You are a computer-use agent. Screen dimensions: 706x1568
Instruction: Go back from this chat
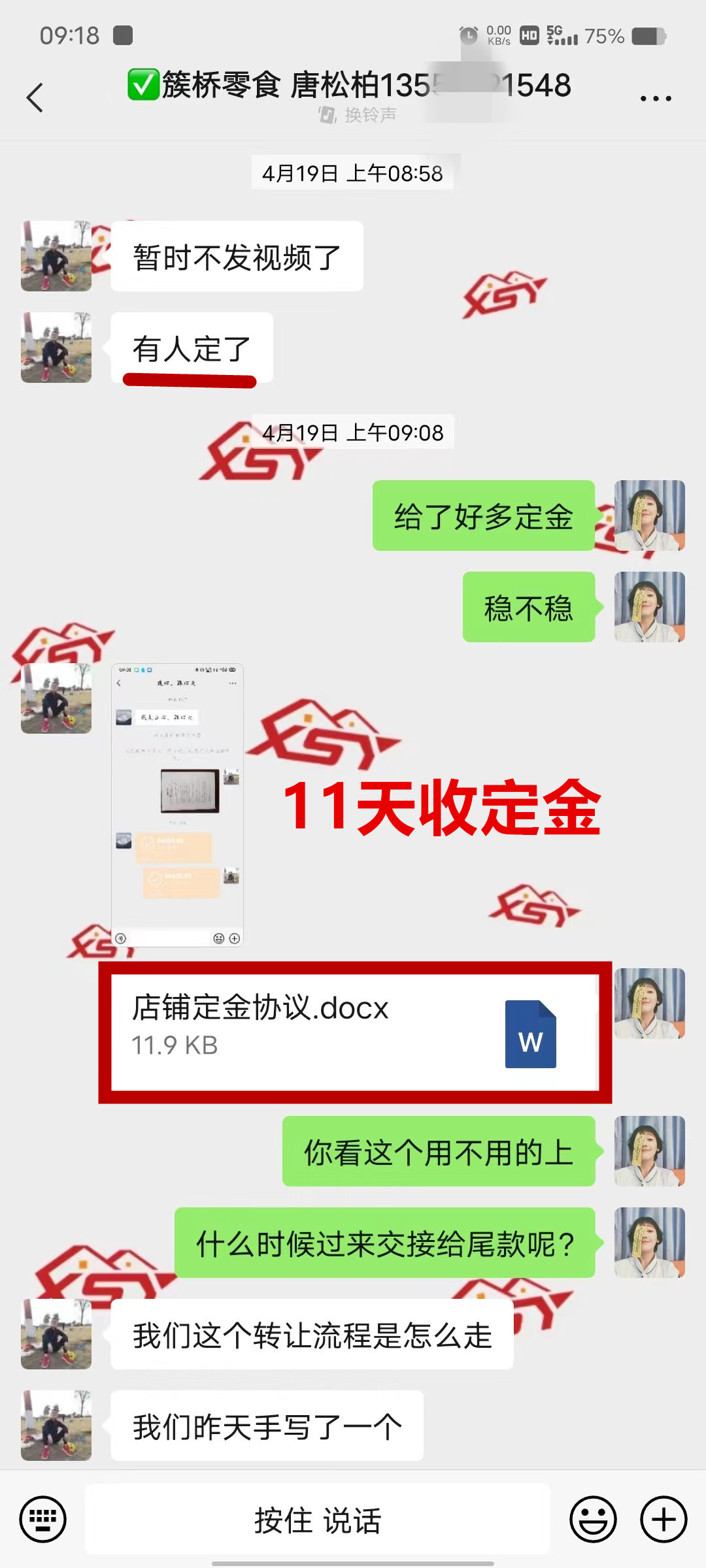pyautogui.click(x=35, y=98)
